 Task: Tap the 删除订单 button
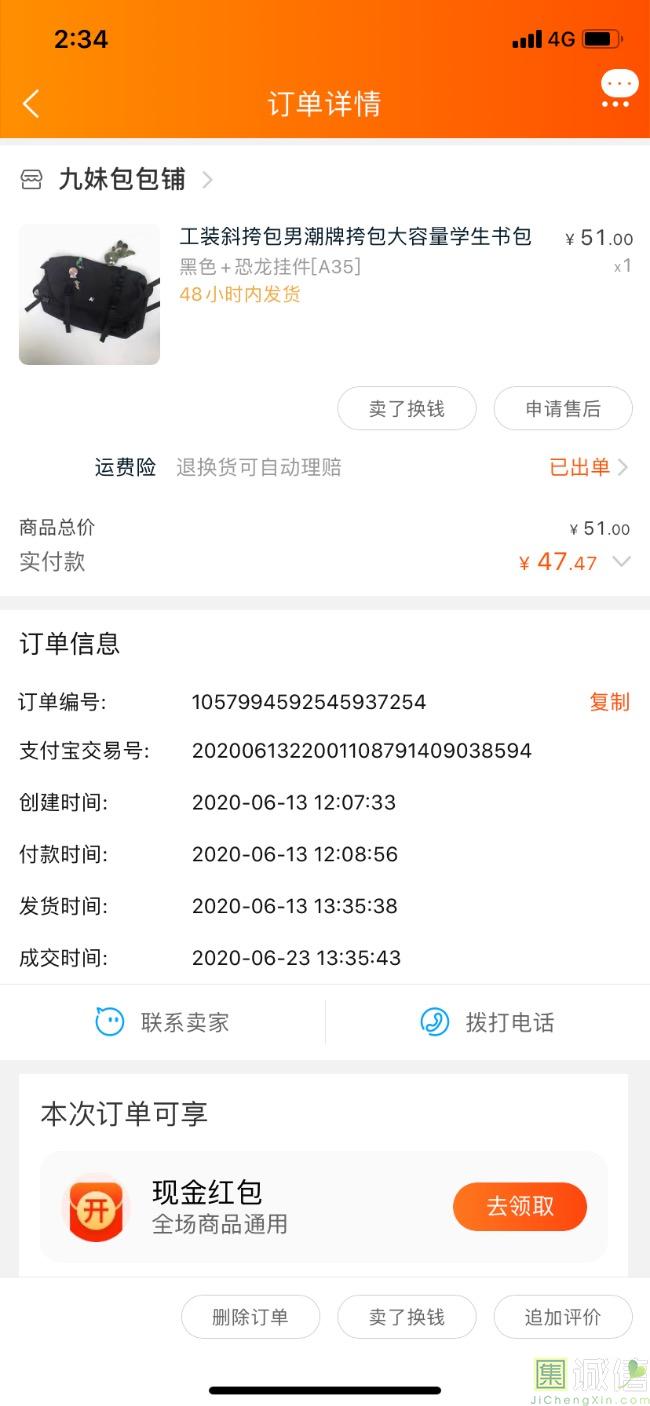click(250, 1317)
